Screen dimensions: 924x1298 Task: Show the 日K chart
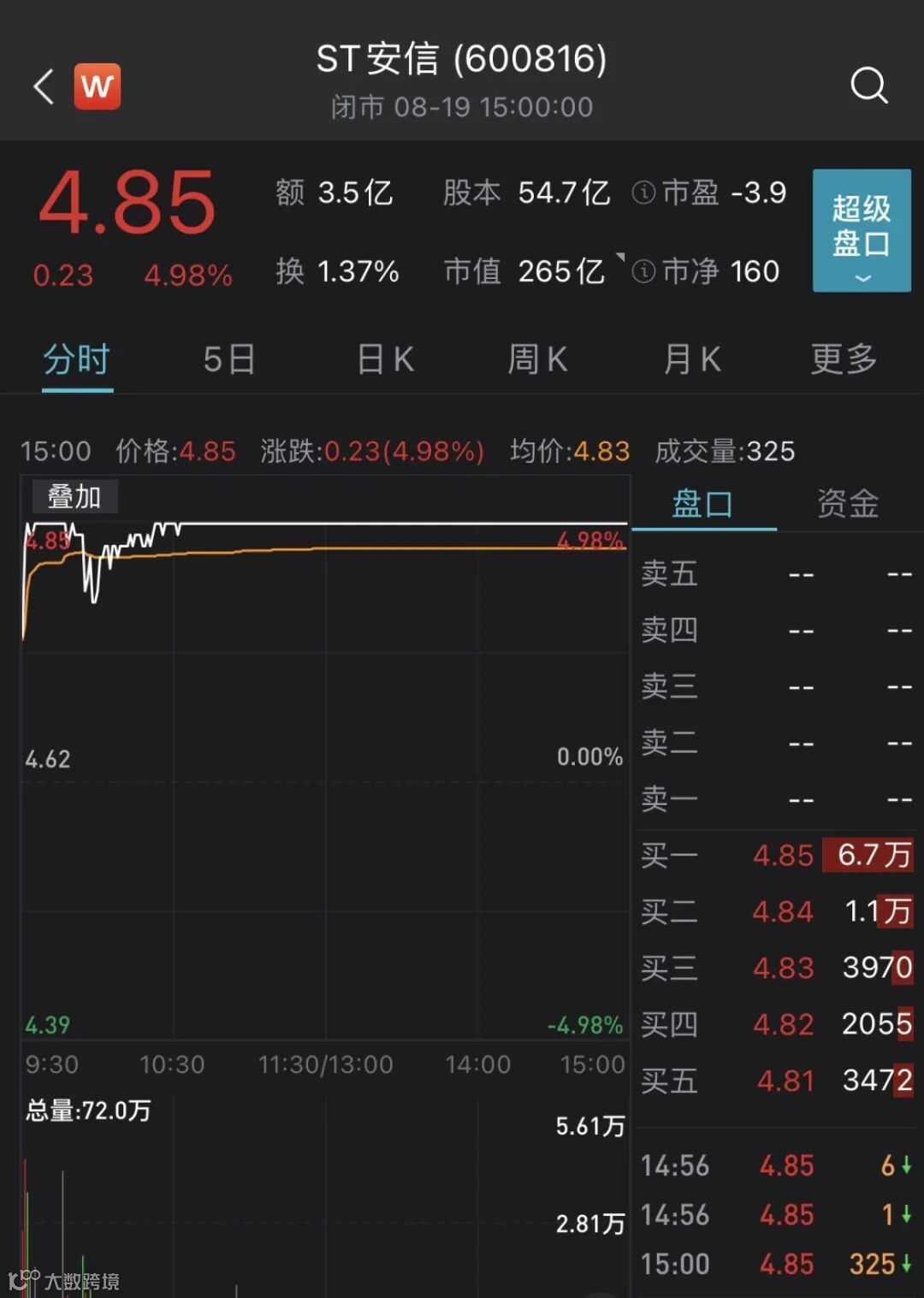point(385,359)
